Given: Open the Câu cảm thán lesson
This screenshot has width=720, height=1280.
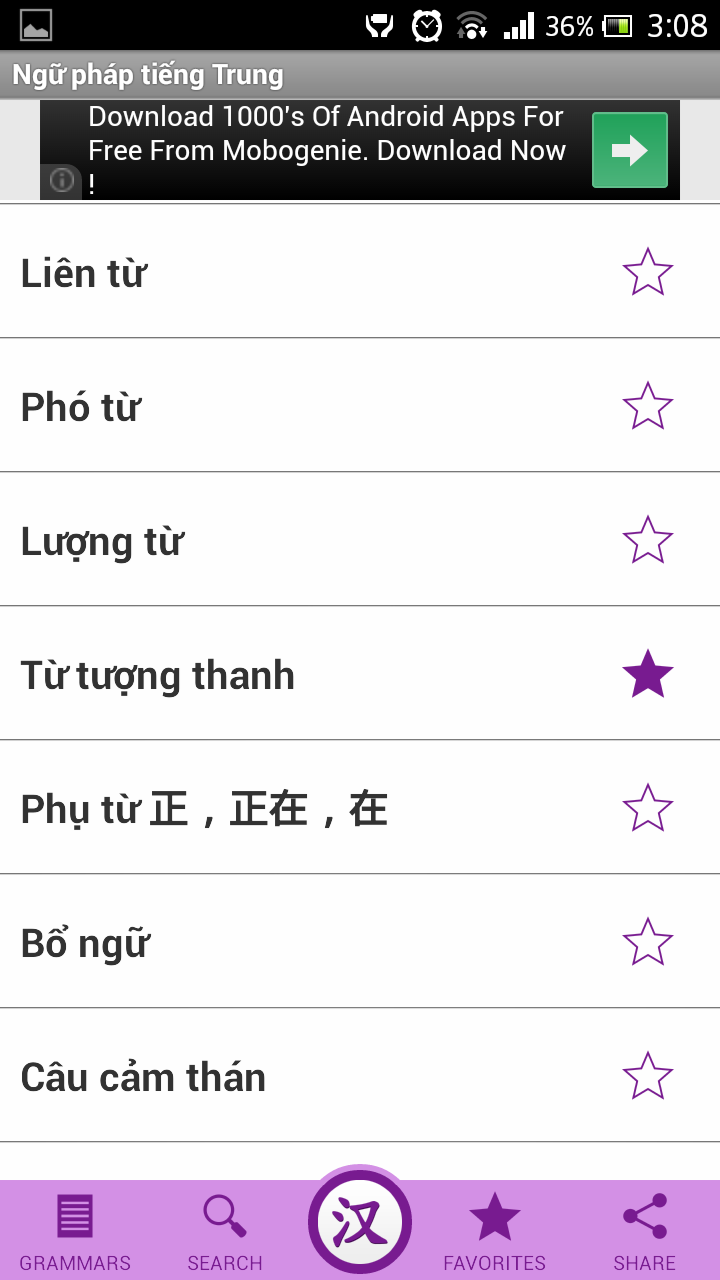Looking at the screenshot, I should click(x=360, y=1075).
